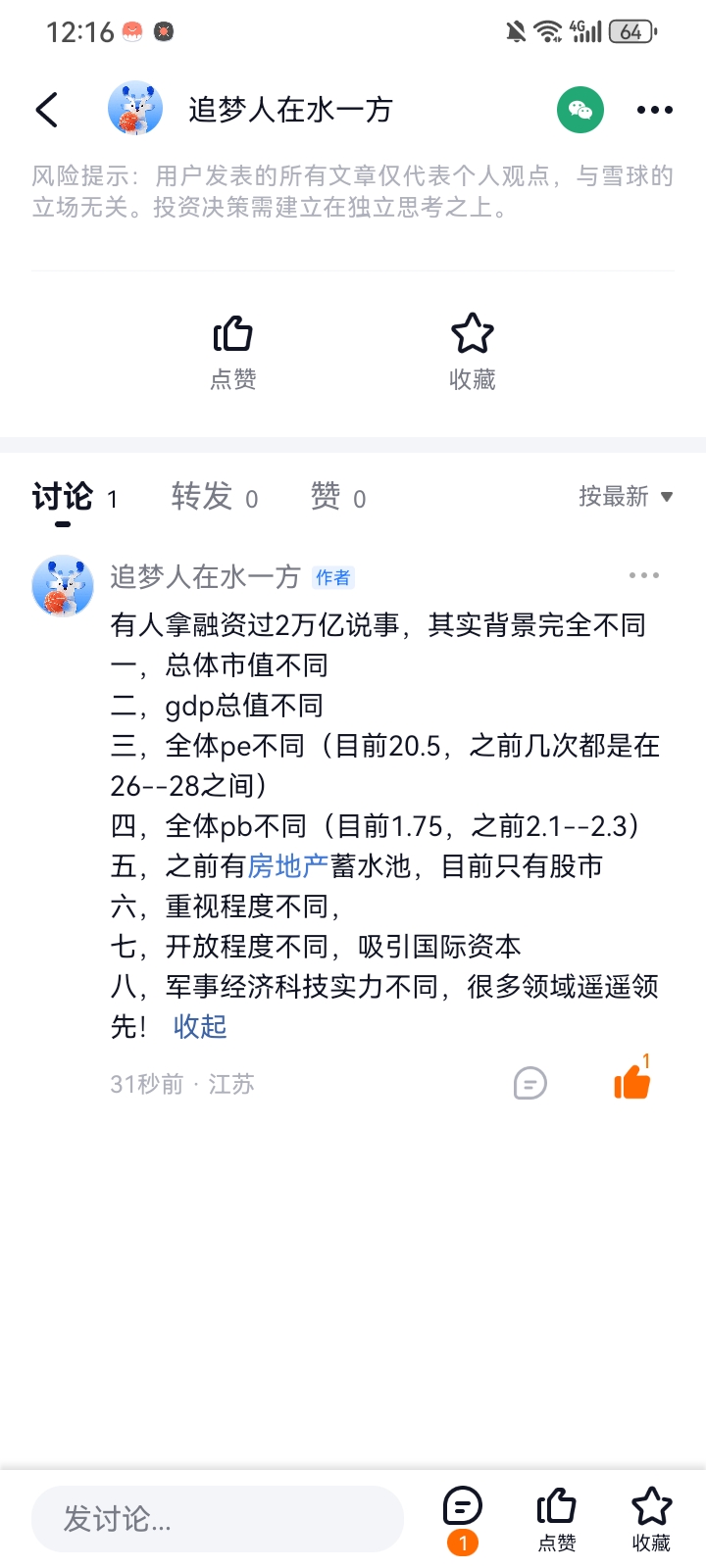Open the top-right overflow menu
Image resolution: width=706 pixels, height=1568 pixels.
tap(654, 110)
